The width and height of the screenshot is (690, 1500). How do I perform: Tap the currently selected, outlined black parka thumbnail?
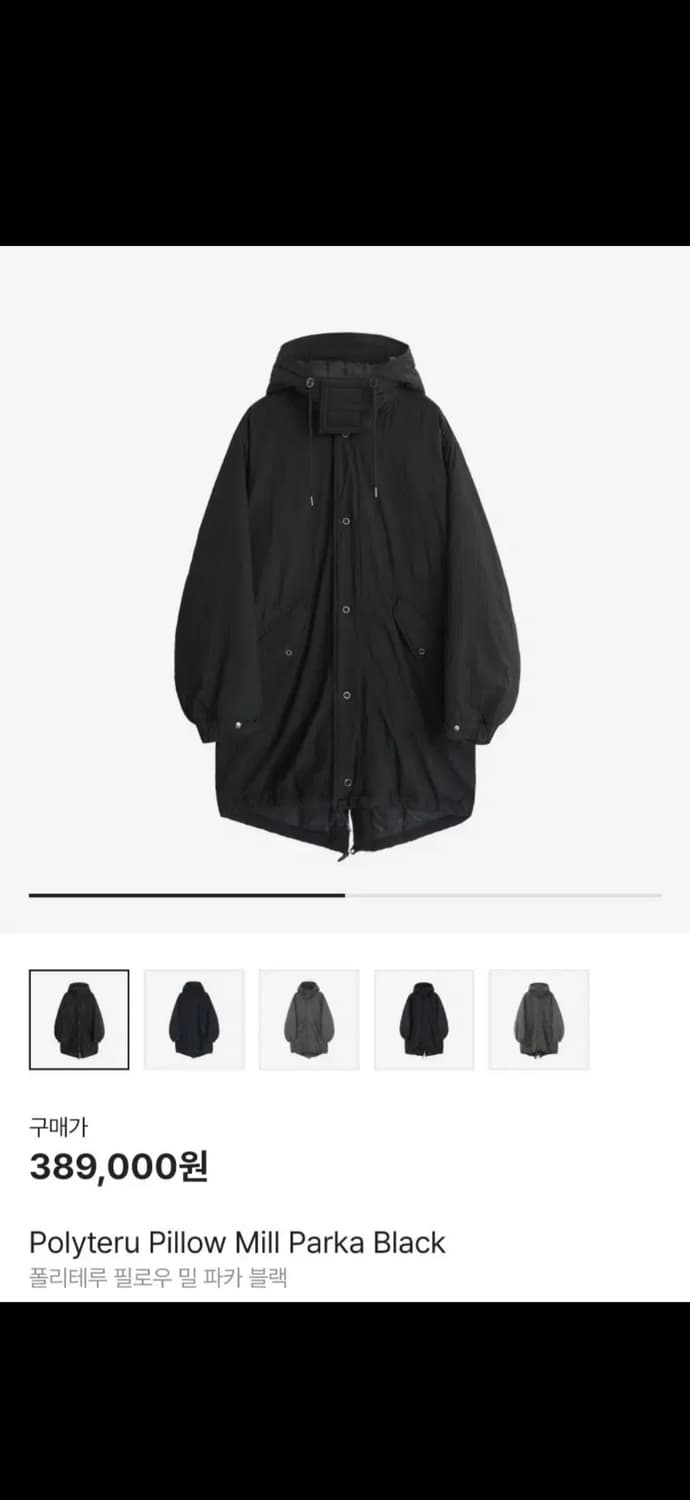pos(79,1019)
